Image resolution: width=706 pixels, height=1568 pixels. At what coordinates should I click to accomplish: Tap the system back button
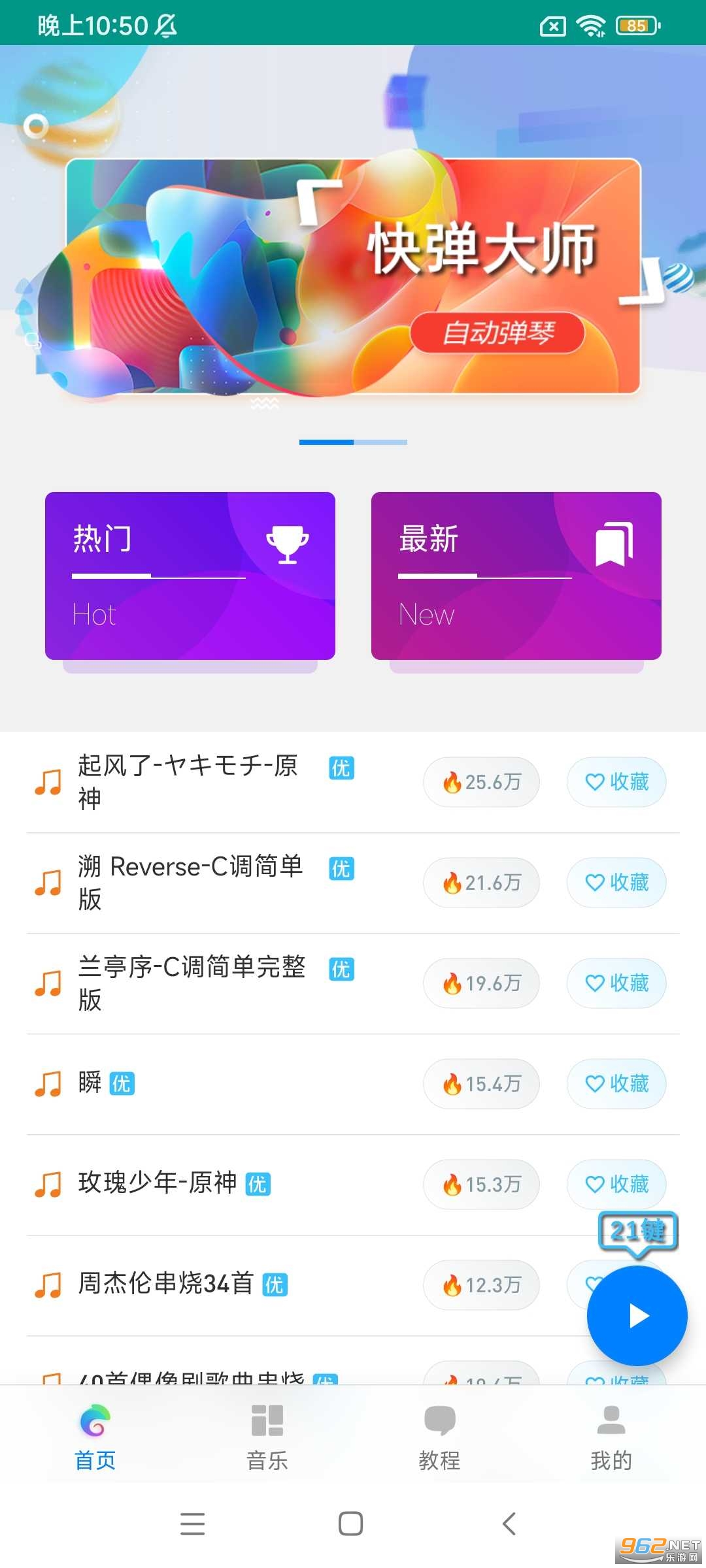pyautogui.click(x=509, y=1524)
